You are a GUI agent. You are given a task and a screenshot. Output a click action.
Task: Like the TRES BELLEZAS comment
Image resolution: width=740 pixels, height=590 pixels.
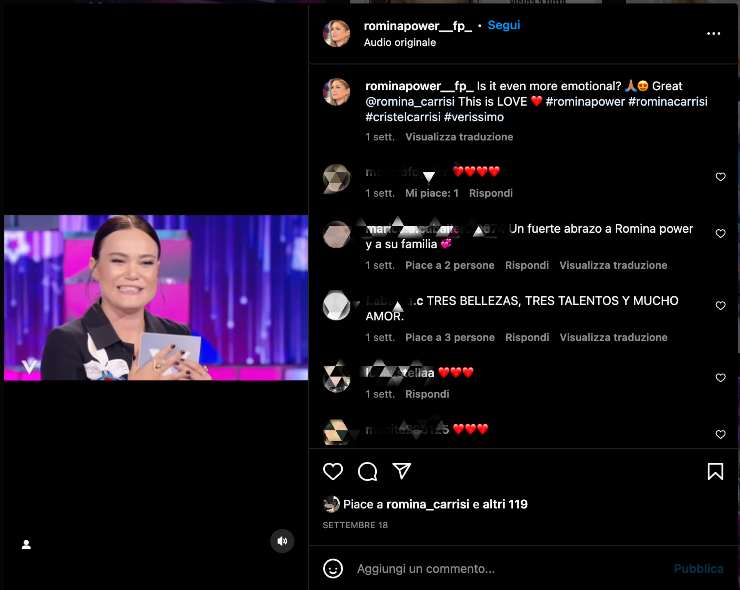[x=720, y=306]
